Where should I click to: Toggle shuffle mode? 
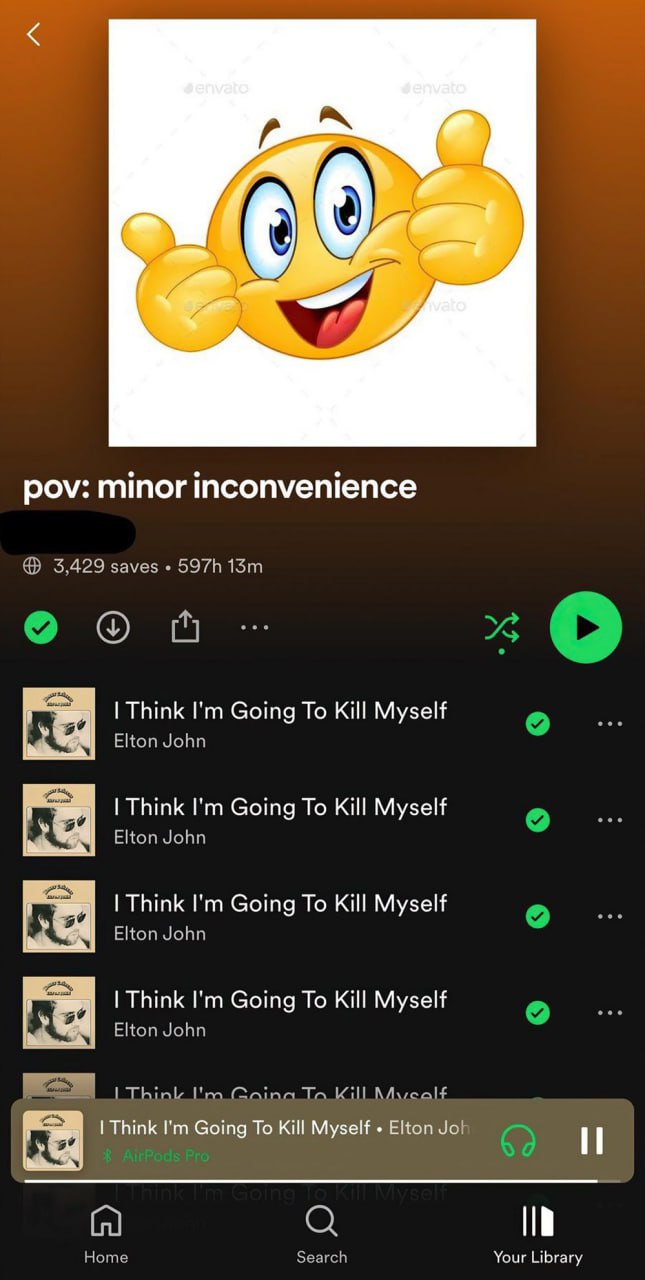[x=501, y=628]
